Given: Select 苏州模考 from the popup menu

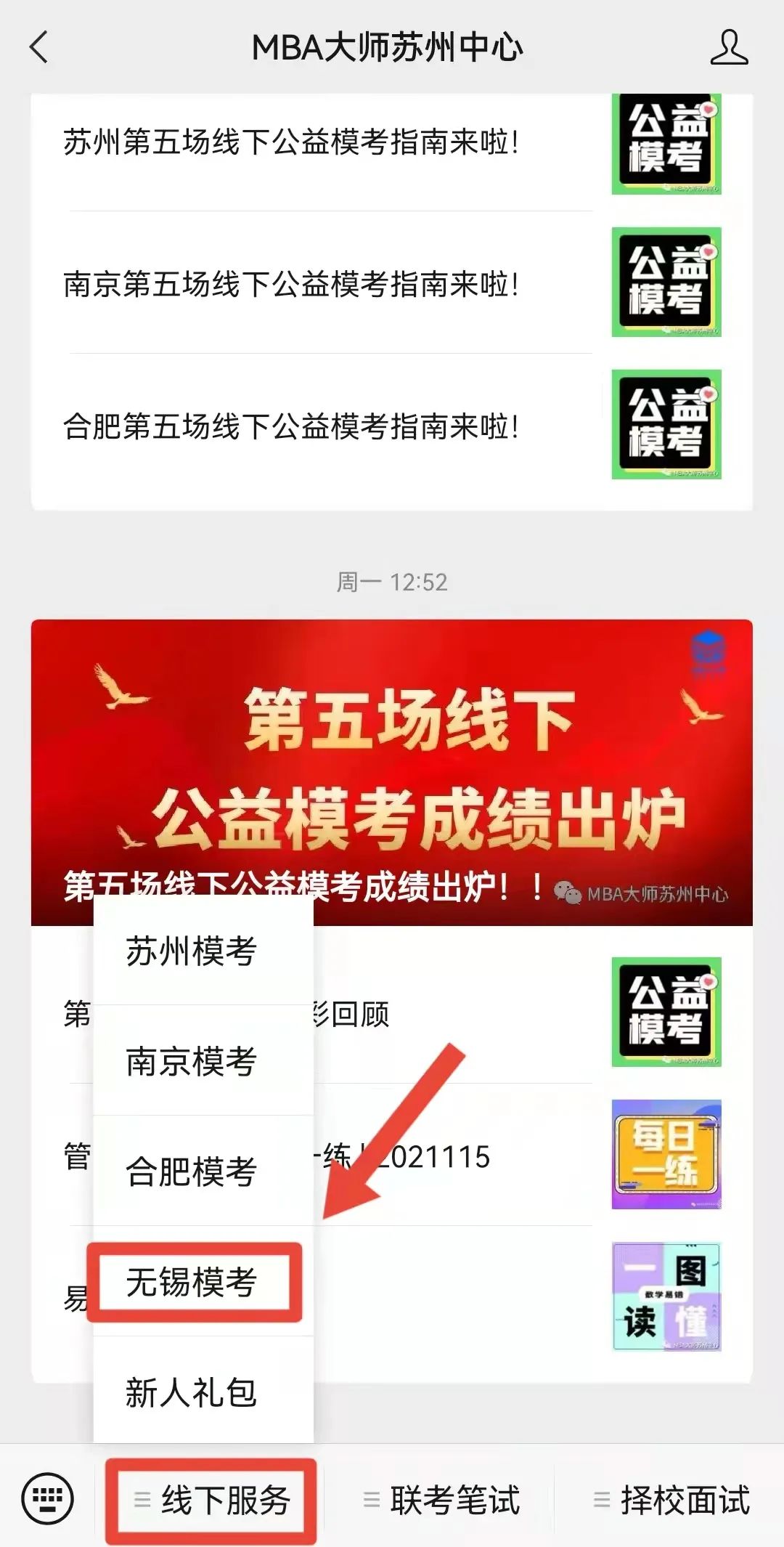Looking at the screenshot, I should [192, 951].
